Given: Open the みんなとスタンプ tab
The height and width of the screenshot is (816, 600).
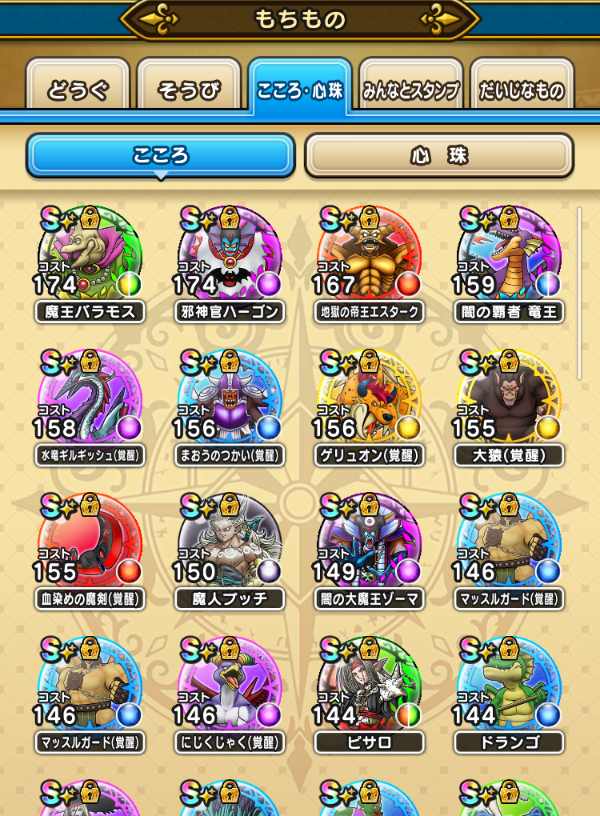Looking at the screenshot, I should 410,90.
